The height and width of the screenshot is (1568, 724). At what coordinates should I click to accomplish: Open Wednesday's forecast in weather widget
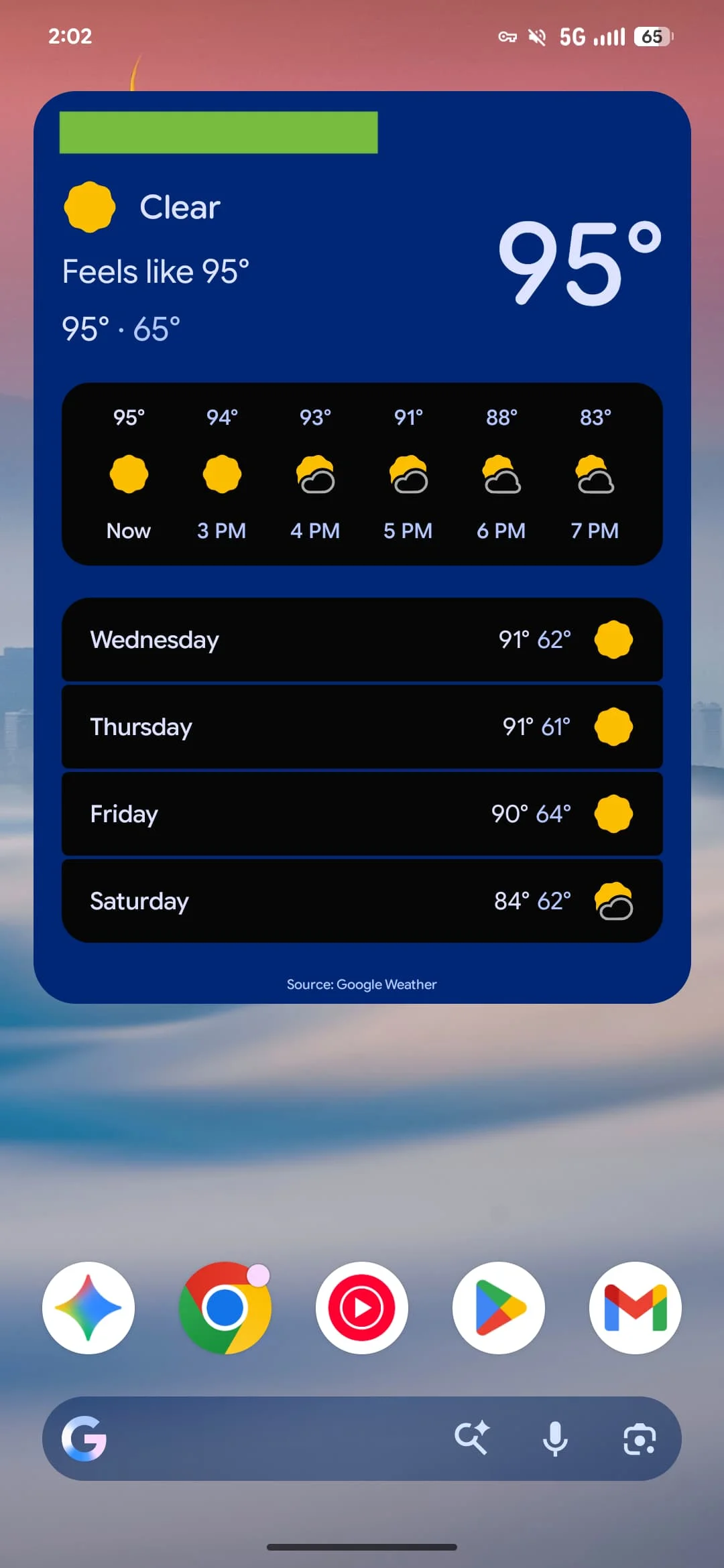tap(362, 639)
